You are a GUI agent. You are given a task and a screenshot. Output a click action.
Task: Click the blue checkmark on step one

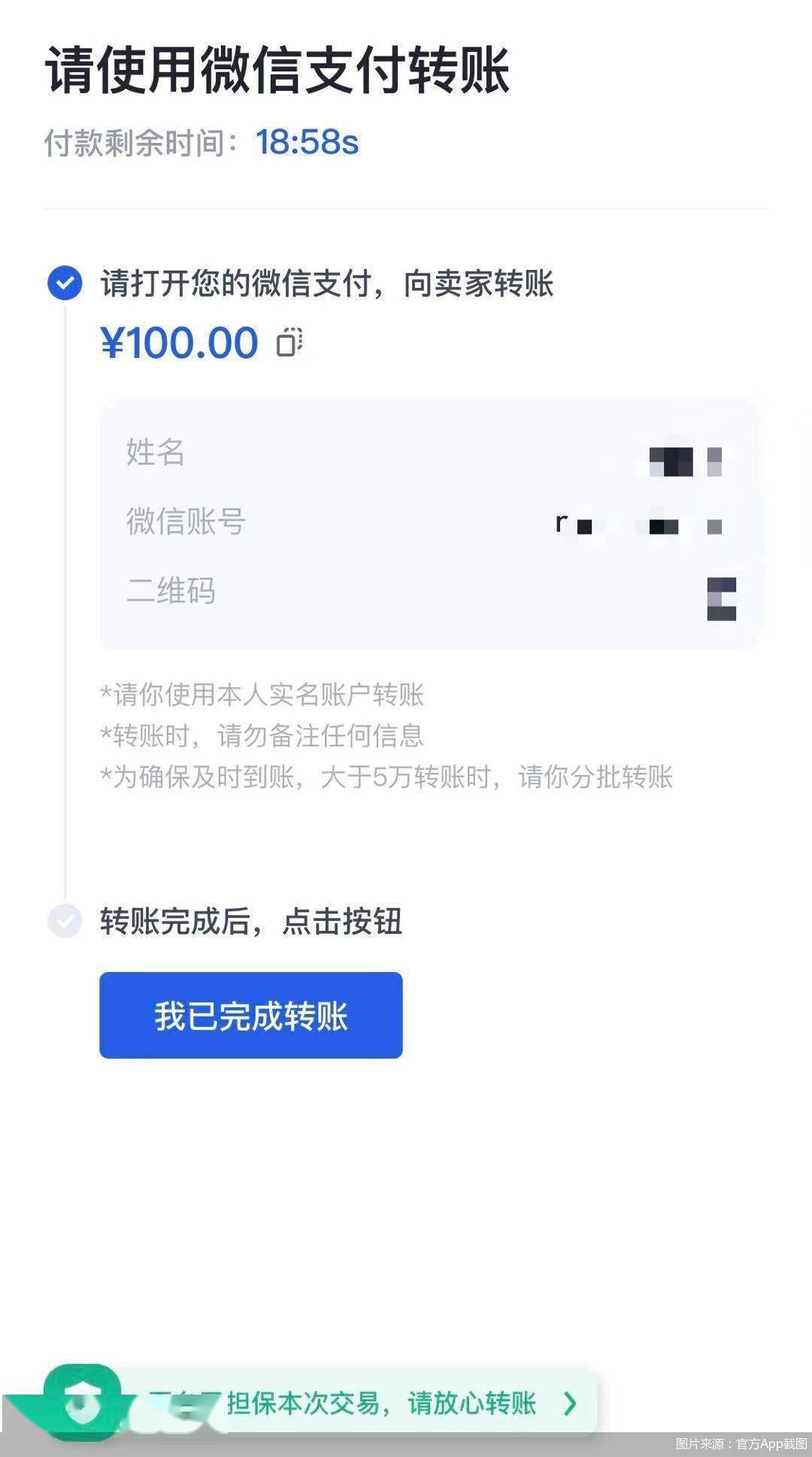pyautogui.click(x=65, y=284)
